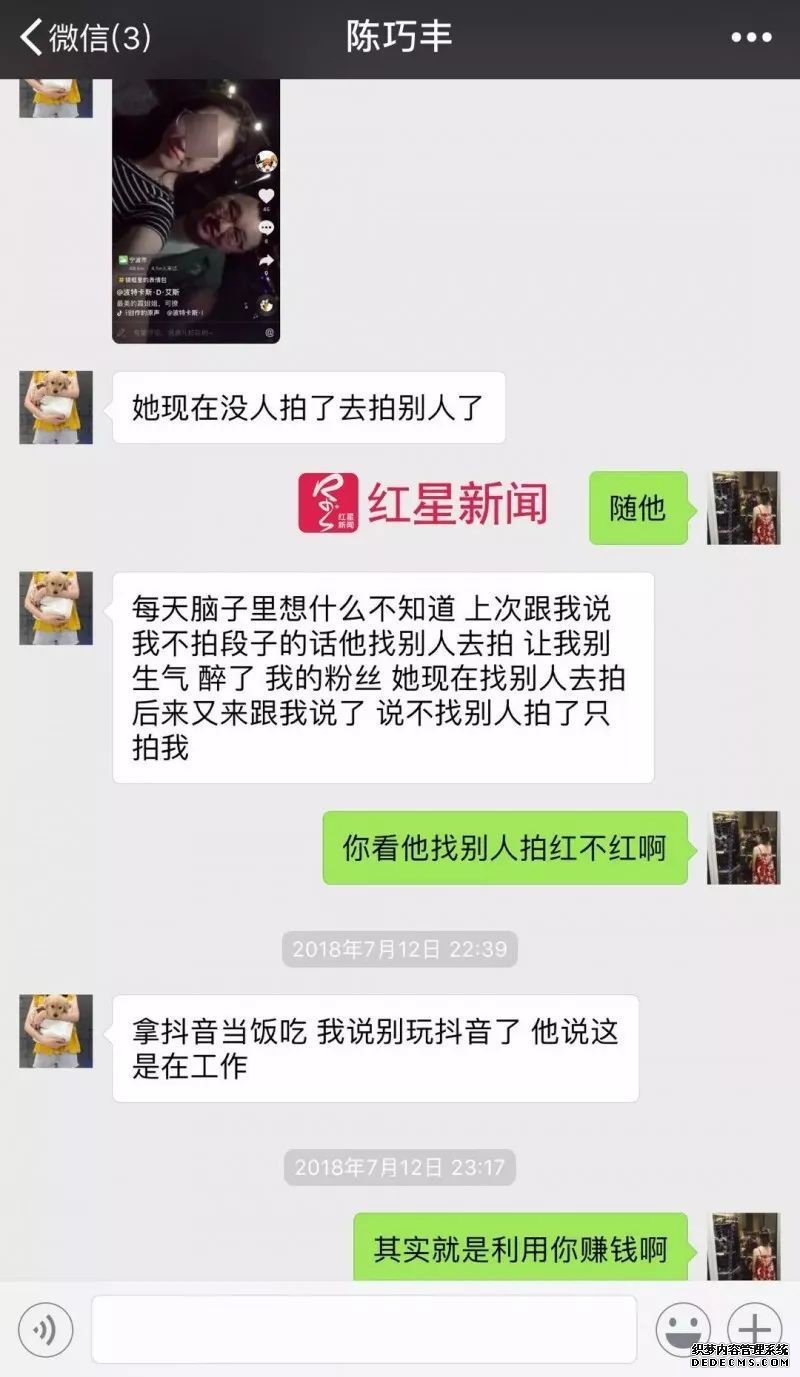Open the plus attachment menu

click(x=754, y=1329)
